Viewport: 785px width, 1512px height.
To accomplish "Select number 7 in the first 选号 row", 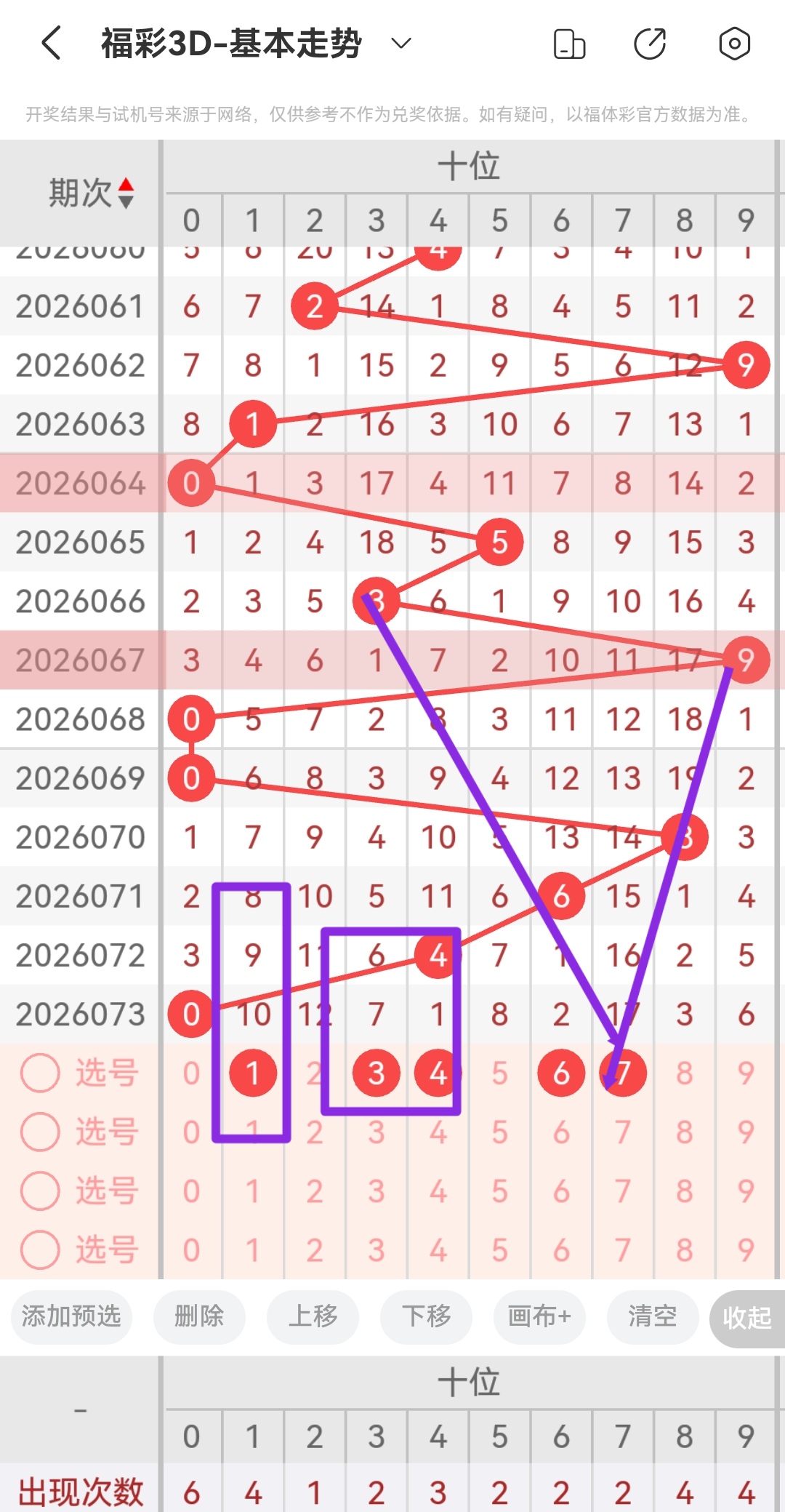I will click(x=623, y=1071).
